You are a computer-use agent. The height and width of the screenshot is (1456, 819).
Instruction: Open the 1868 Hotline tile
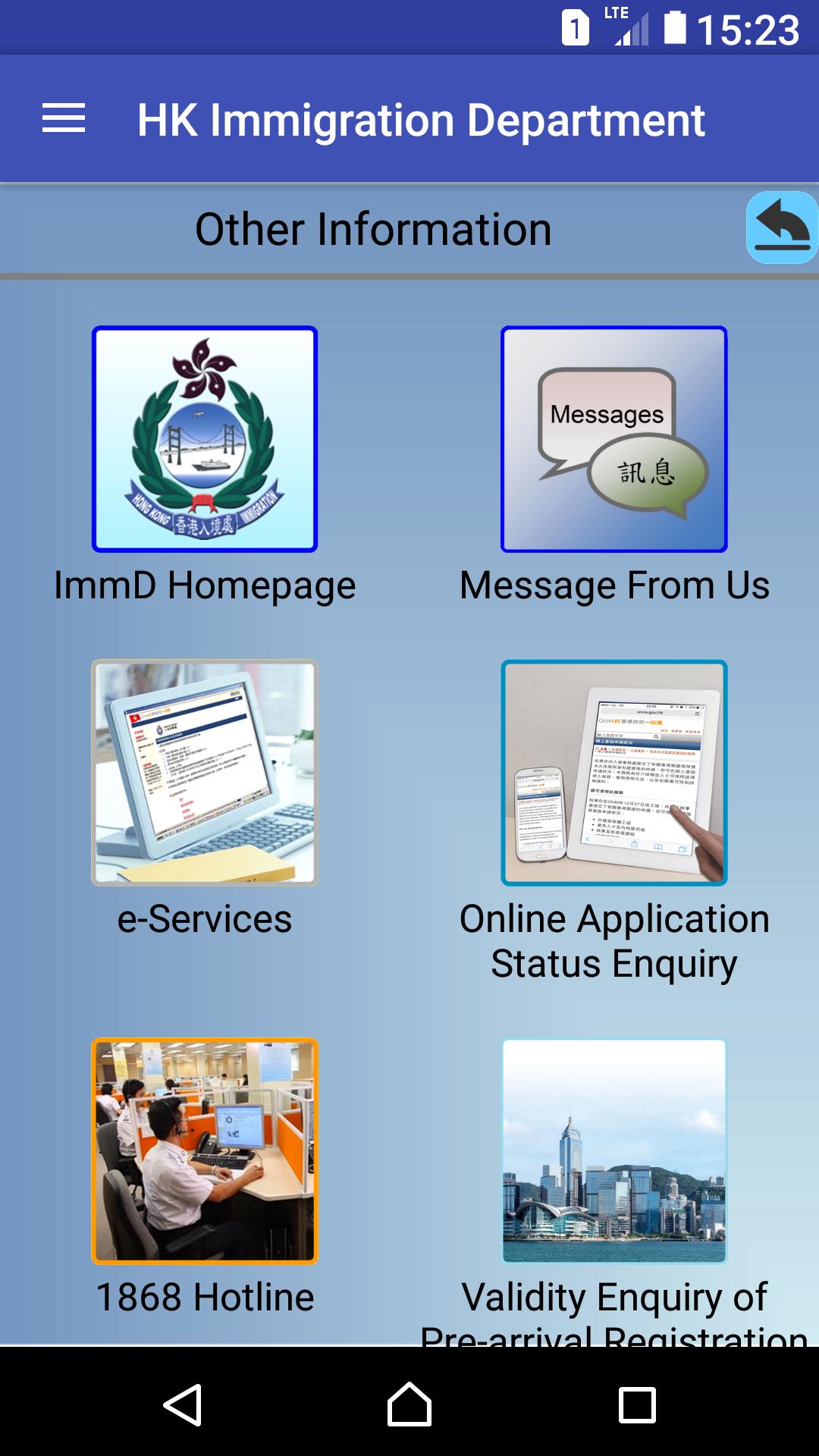tap(205, 1151)
